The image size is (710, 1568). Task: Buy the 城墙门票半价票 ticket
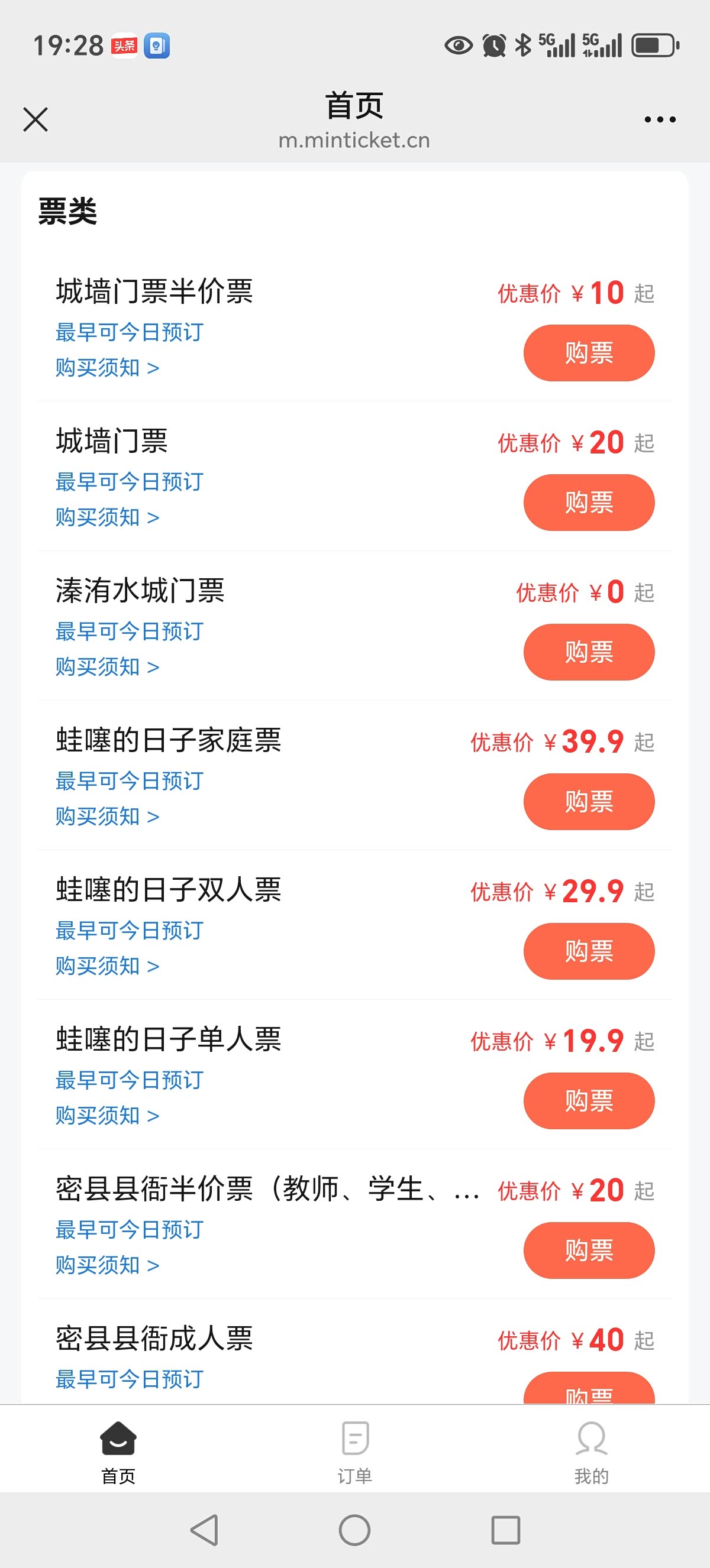pos(588,353)
